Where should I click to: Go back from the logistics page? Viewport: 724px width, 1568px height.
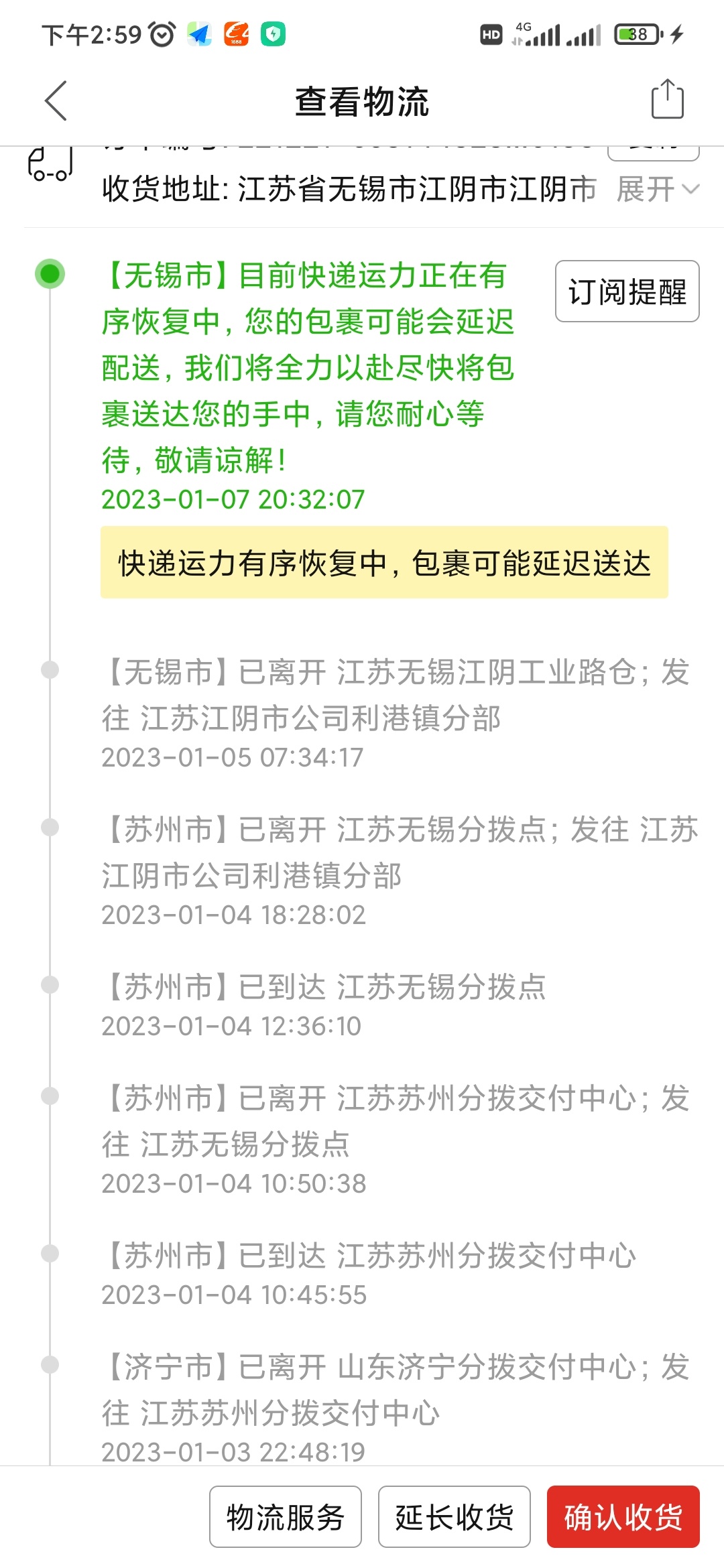tap(56, 101)
